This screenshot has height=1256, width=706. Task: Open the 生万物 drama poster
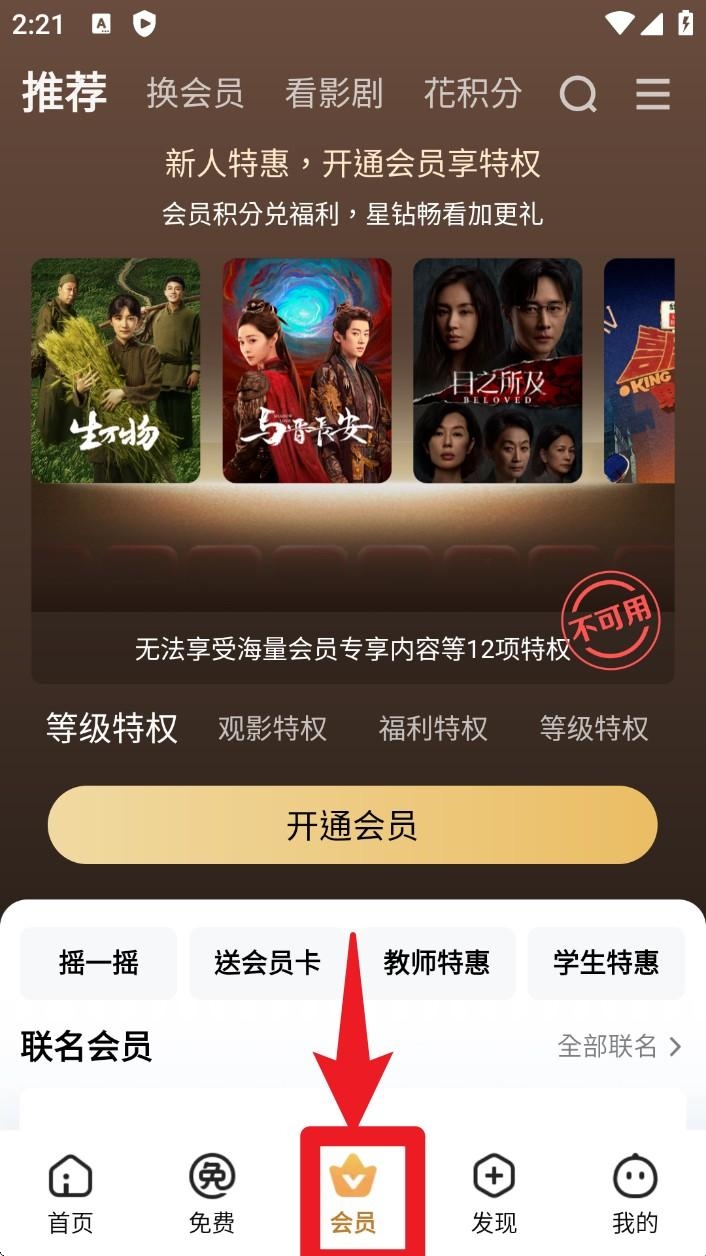coord(116,370)
